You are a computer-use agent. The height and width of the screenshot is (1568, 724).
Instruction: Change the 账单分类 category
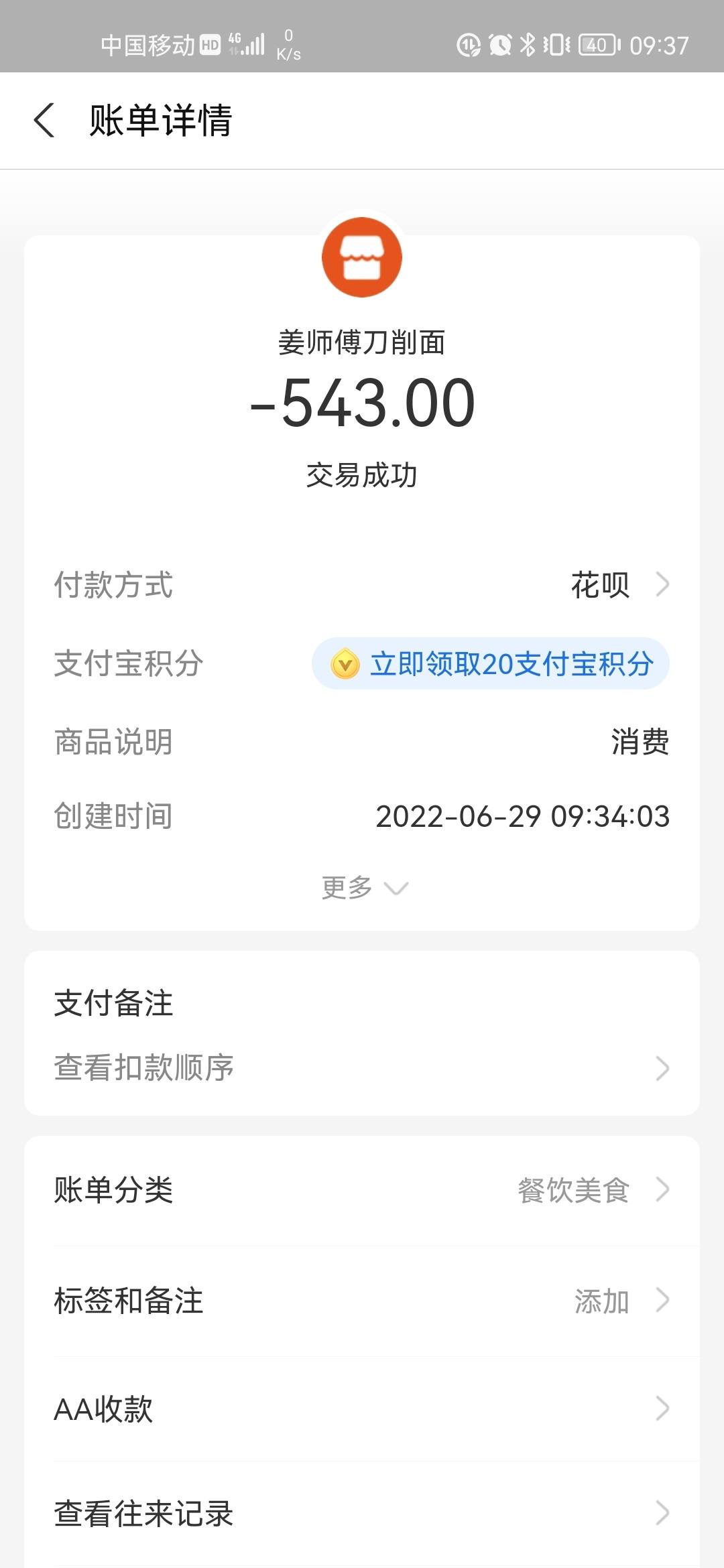pos(362,1191)
